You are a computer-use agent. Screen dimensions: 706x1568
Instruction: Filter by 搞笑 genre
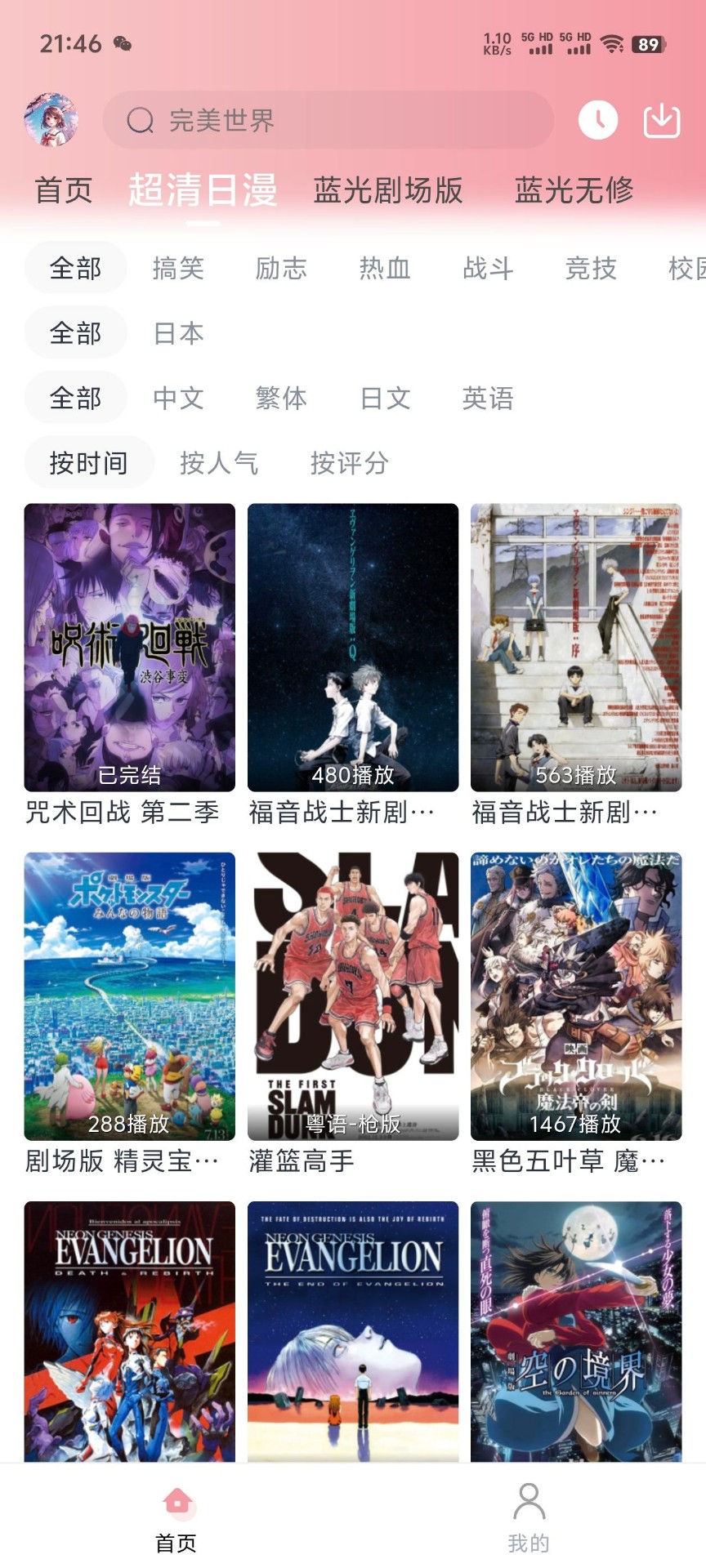178,268
